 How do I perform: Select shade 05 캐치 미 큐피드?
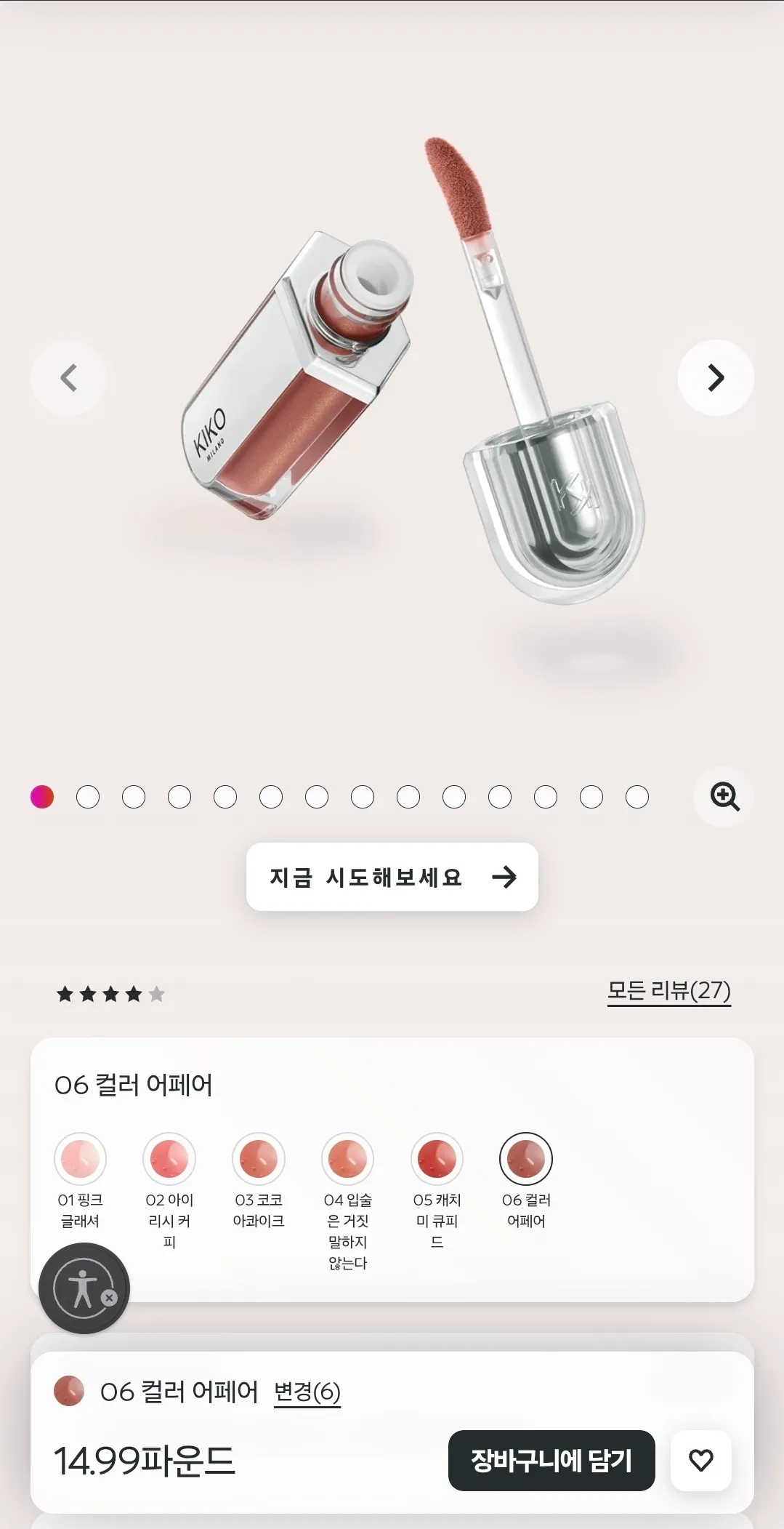(437, 1159)
